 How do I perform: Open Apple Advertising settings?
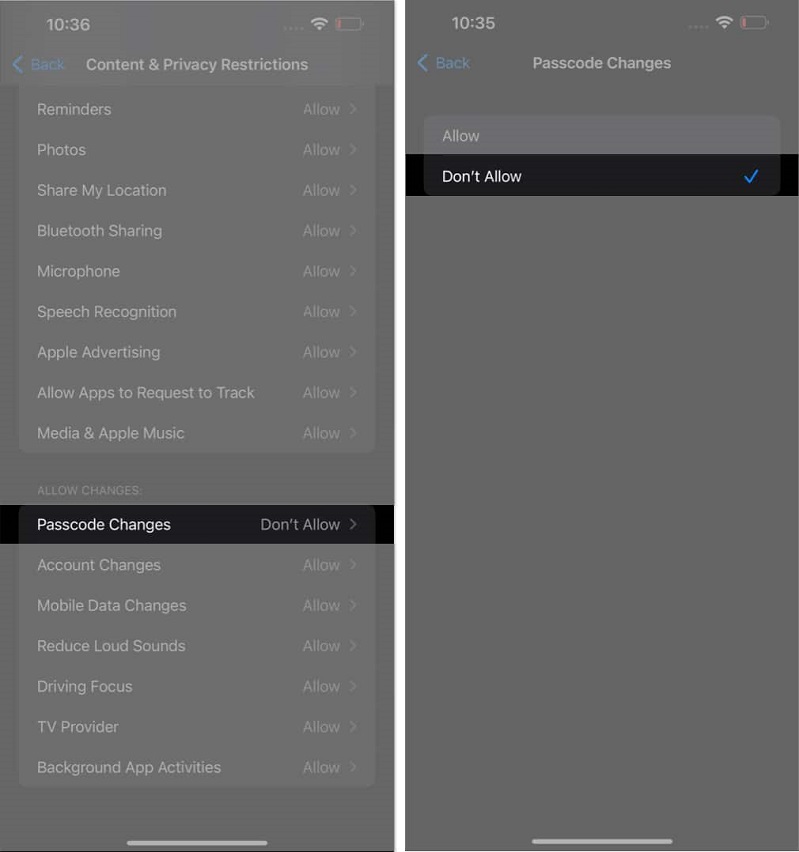click(196, 352)
